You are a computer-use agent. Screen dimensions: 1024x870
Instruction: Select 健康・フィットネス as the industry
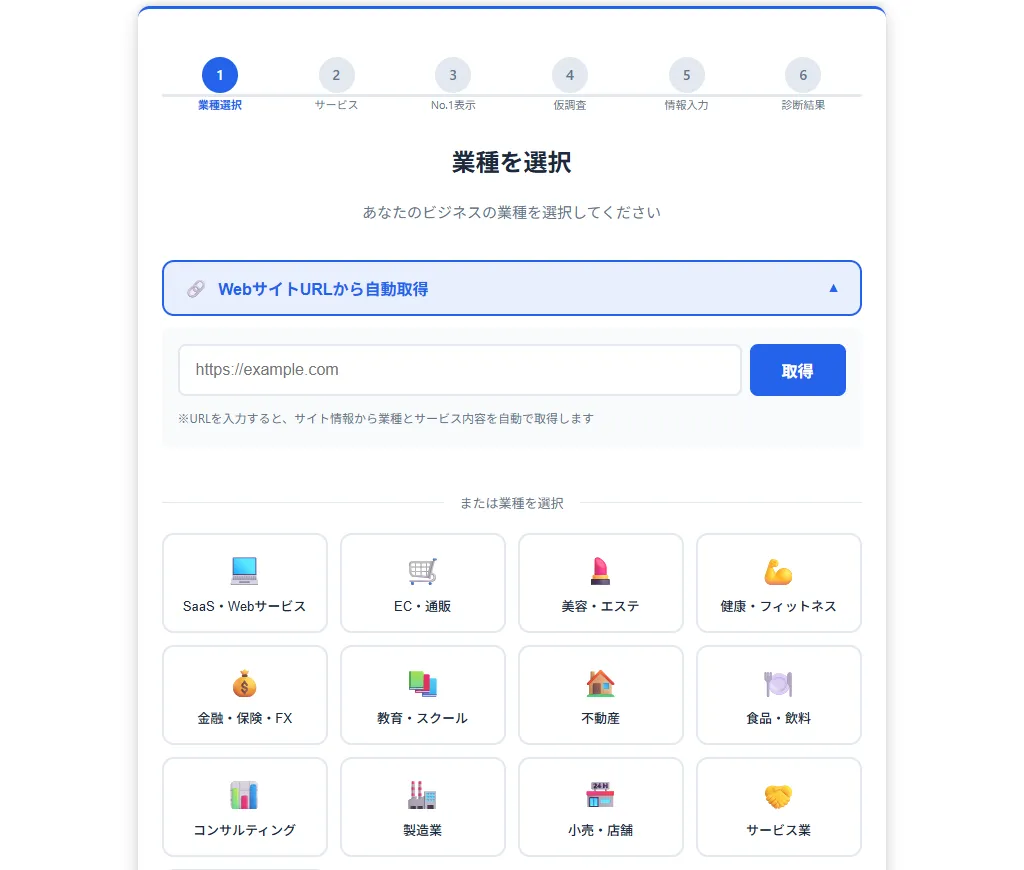778,583
